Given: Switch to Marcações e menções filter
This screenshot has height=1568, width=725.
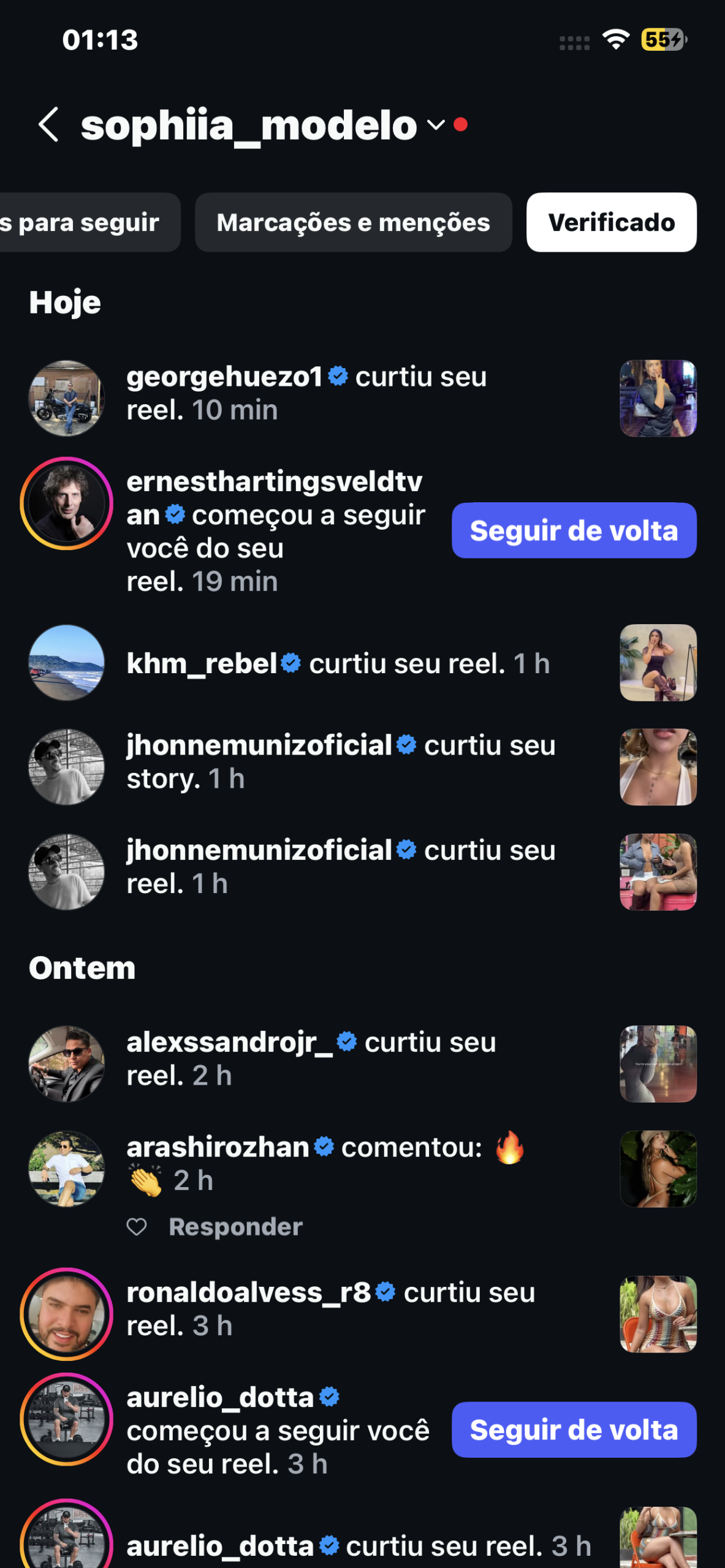Looking at the screenshot, I should 353,223.
